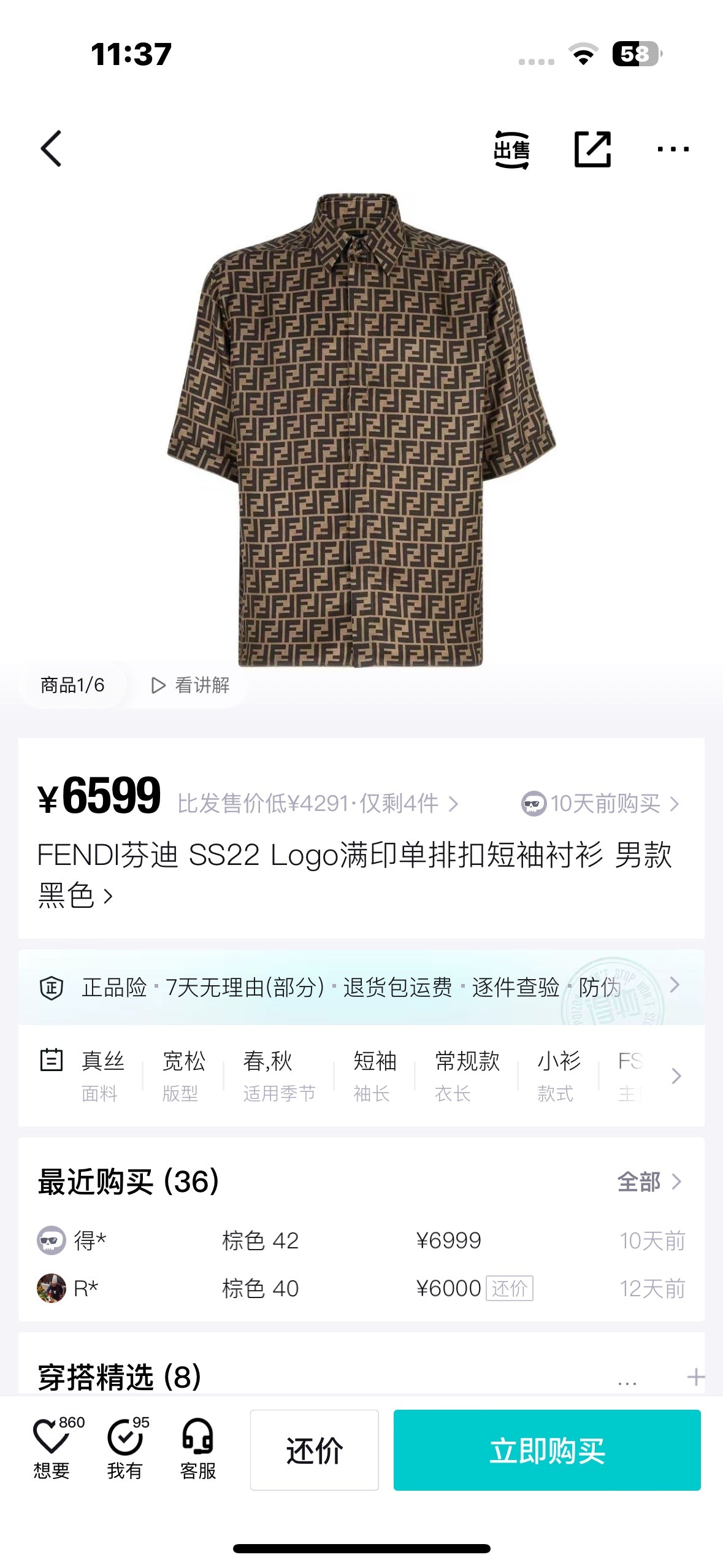723x1568 pixels.
Task: Tap the 还价 make-an-offer button
Action: coord(314,1450)
